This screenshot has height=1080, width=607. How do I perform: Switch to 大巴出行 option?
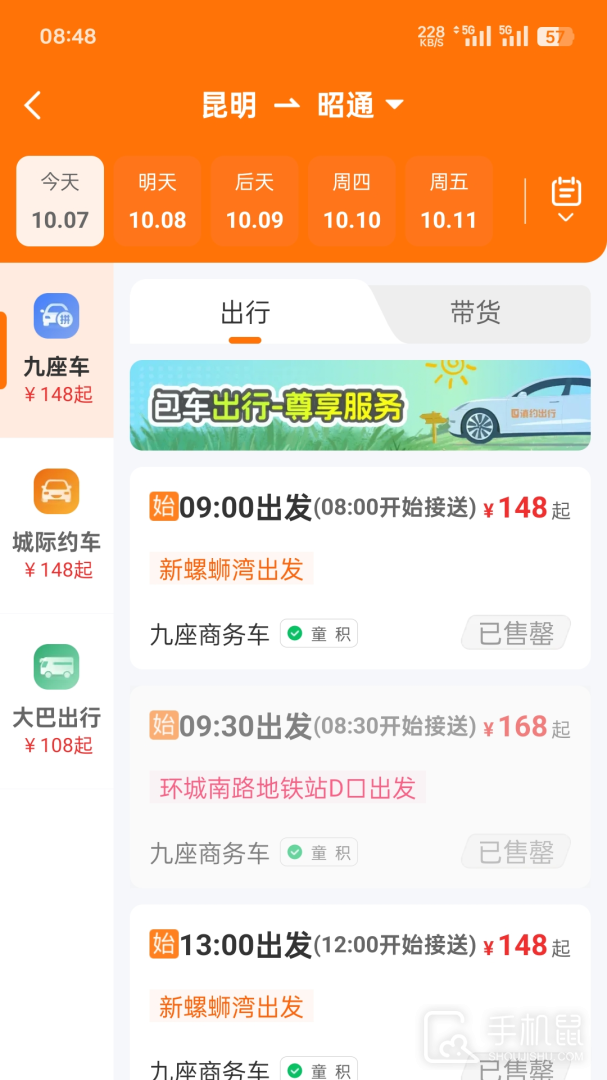[57, 700]
